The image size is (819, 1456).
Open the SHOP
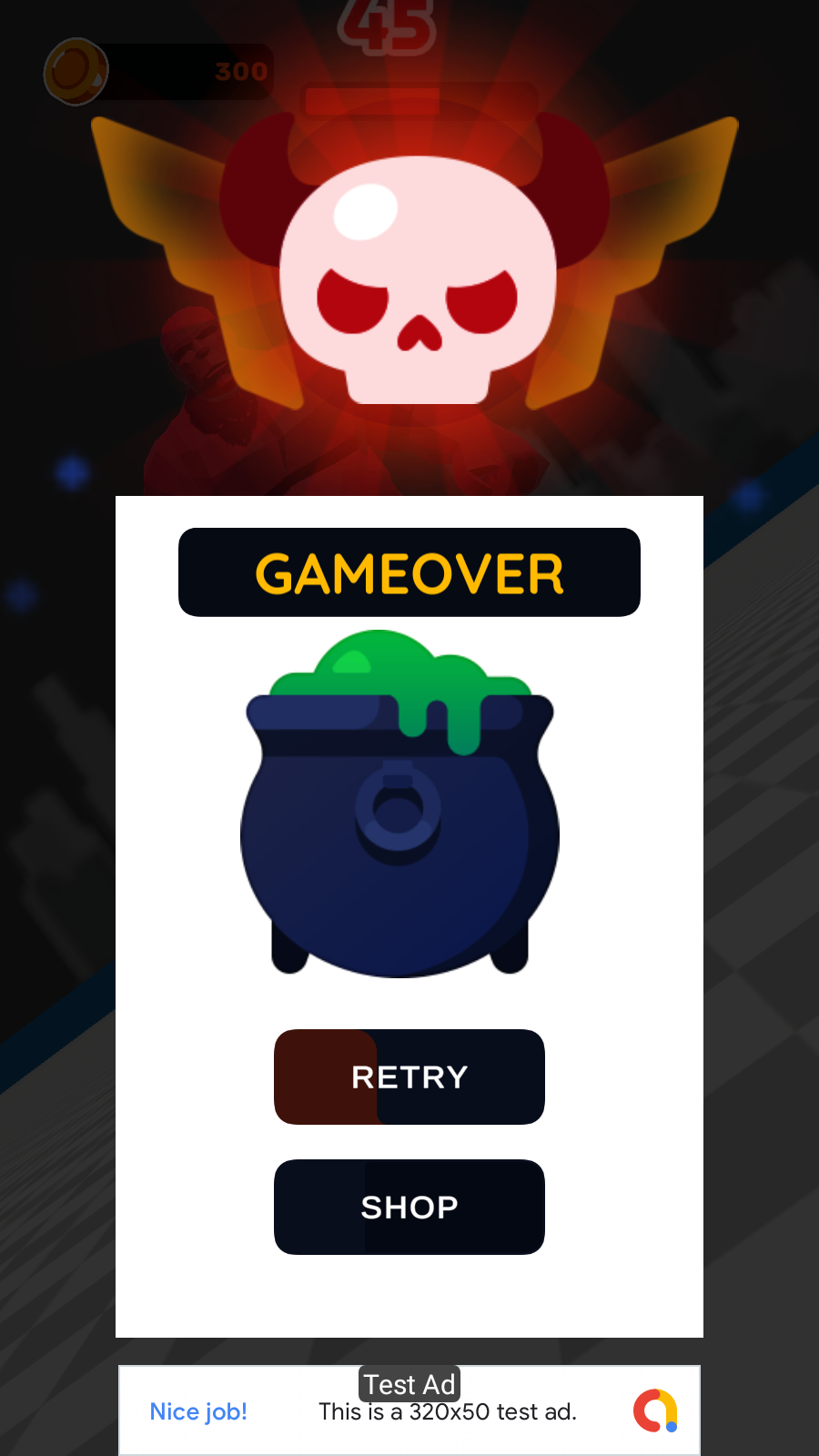pyautogui.click(x=409, y=1207)
